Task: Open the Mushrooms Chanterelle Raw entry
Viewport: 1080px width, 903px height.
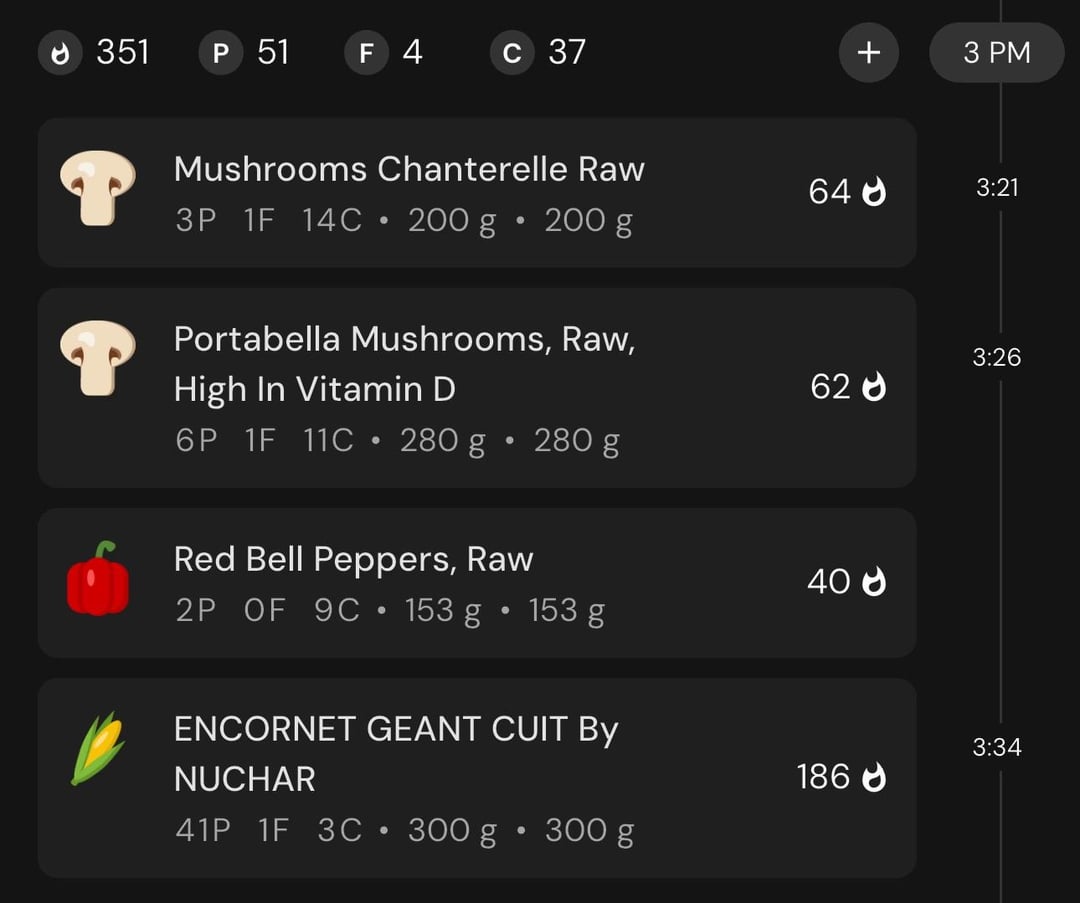Action: click(x=476, y=192)
